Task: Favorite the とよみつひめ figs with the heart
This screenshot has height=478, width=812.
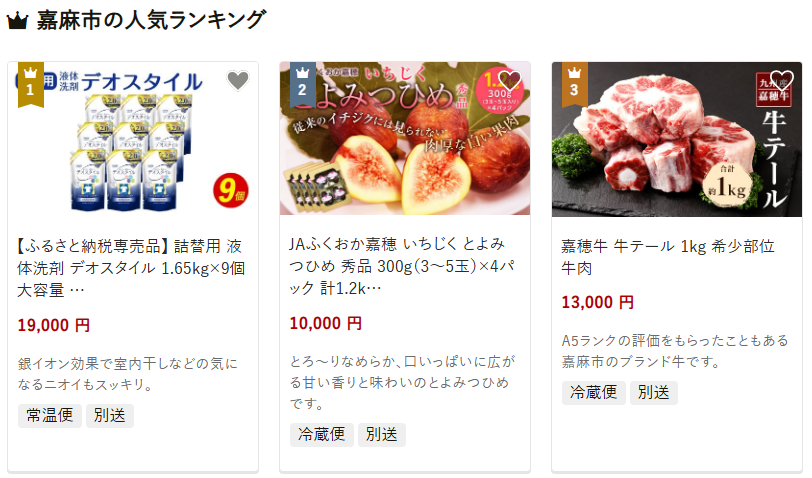Action: click(x=510, y=81)
